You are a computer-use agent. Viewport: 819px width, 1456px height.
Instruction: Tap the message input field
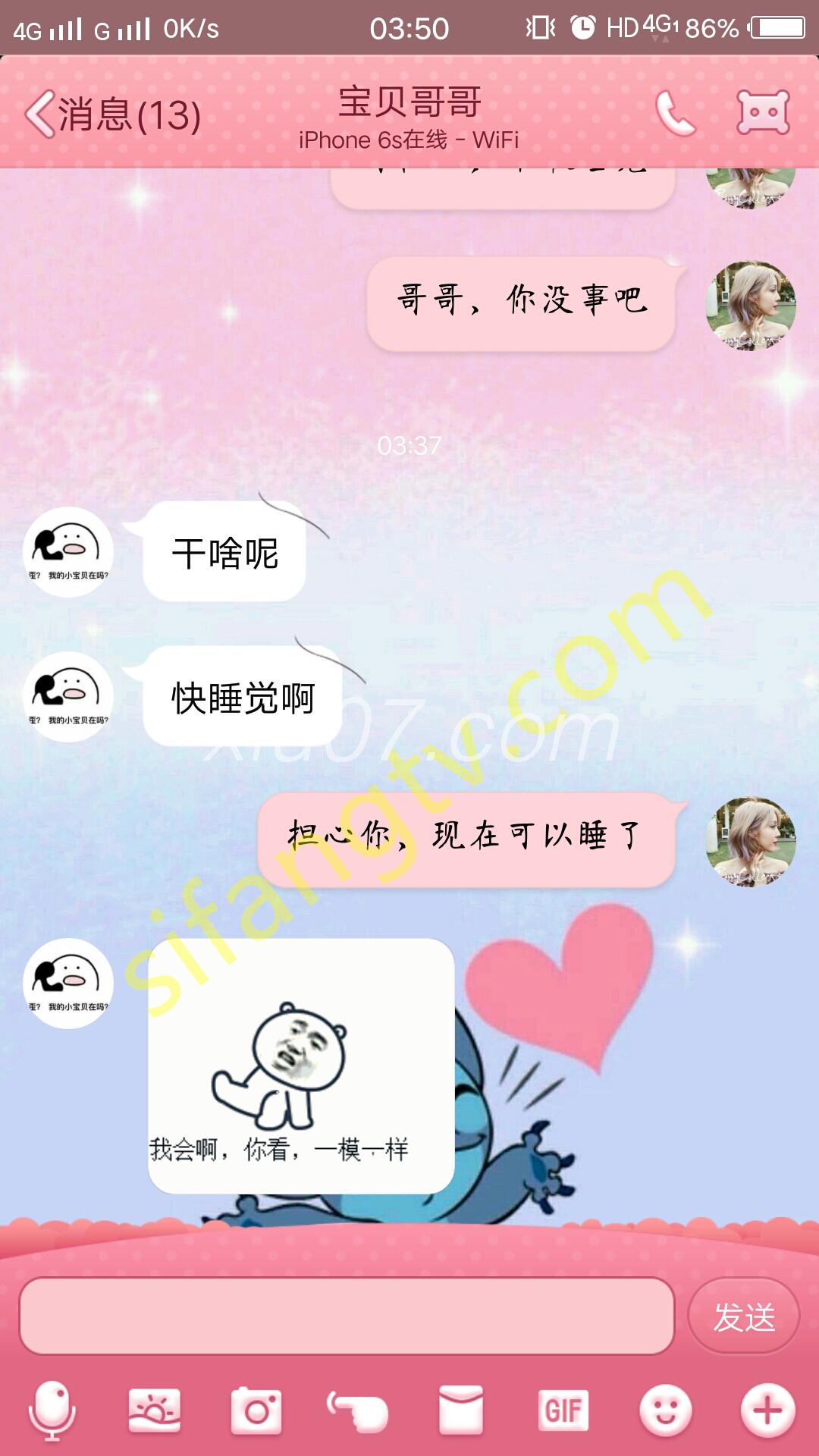click(x=347, y=1316)
